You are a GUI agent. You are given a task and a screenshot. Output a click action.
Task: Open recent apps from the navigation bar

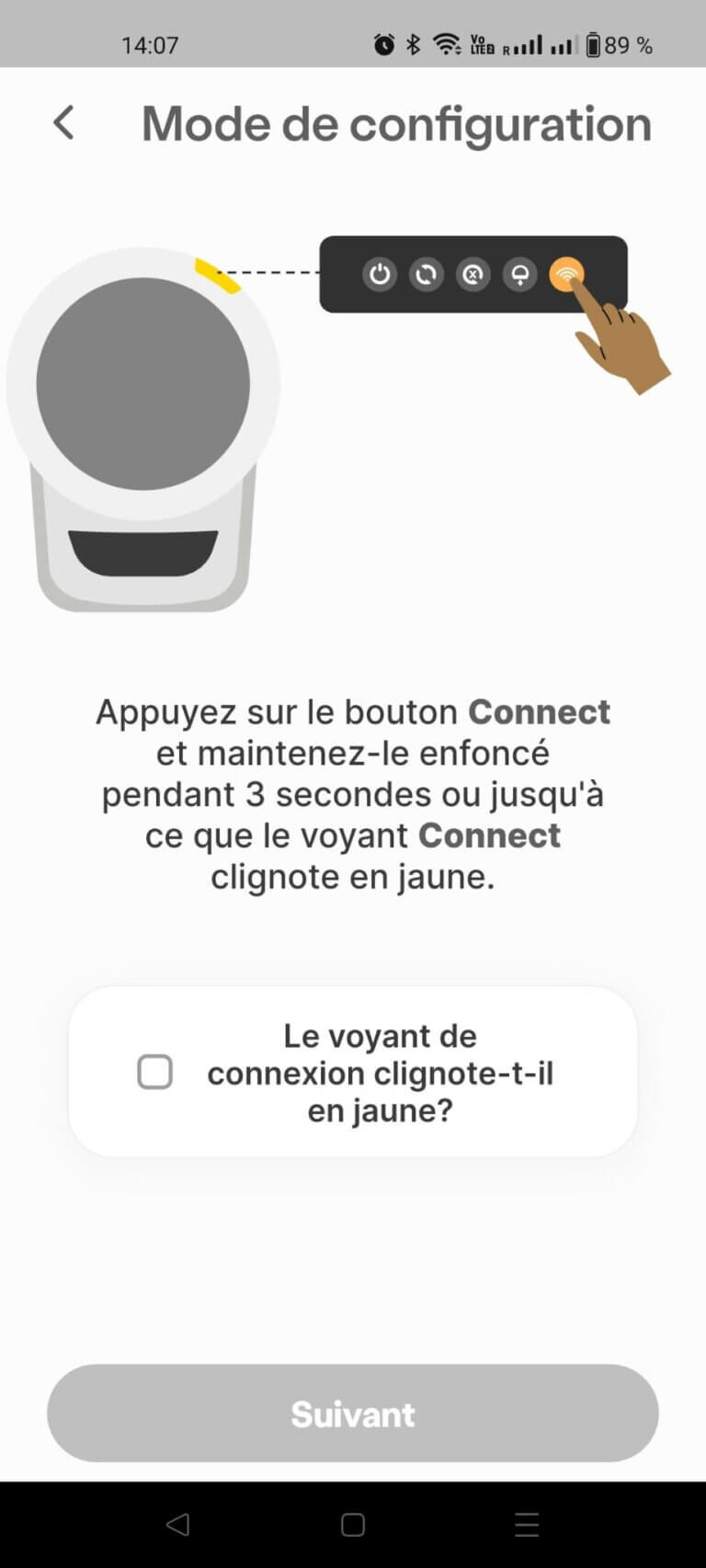pyautogui.click(x=527, y=1525)
